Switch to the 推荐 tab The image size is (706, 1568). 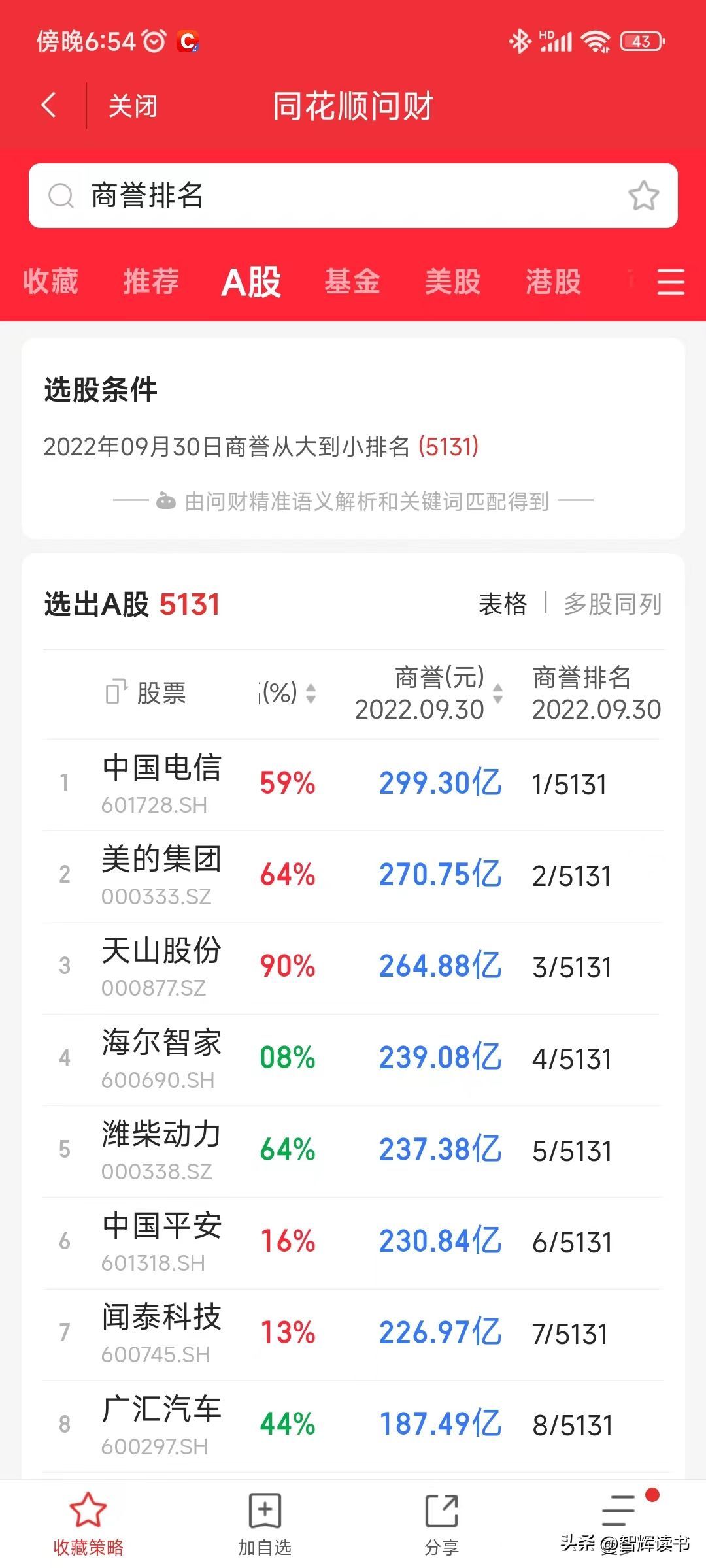point(151,282)
